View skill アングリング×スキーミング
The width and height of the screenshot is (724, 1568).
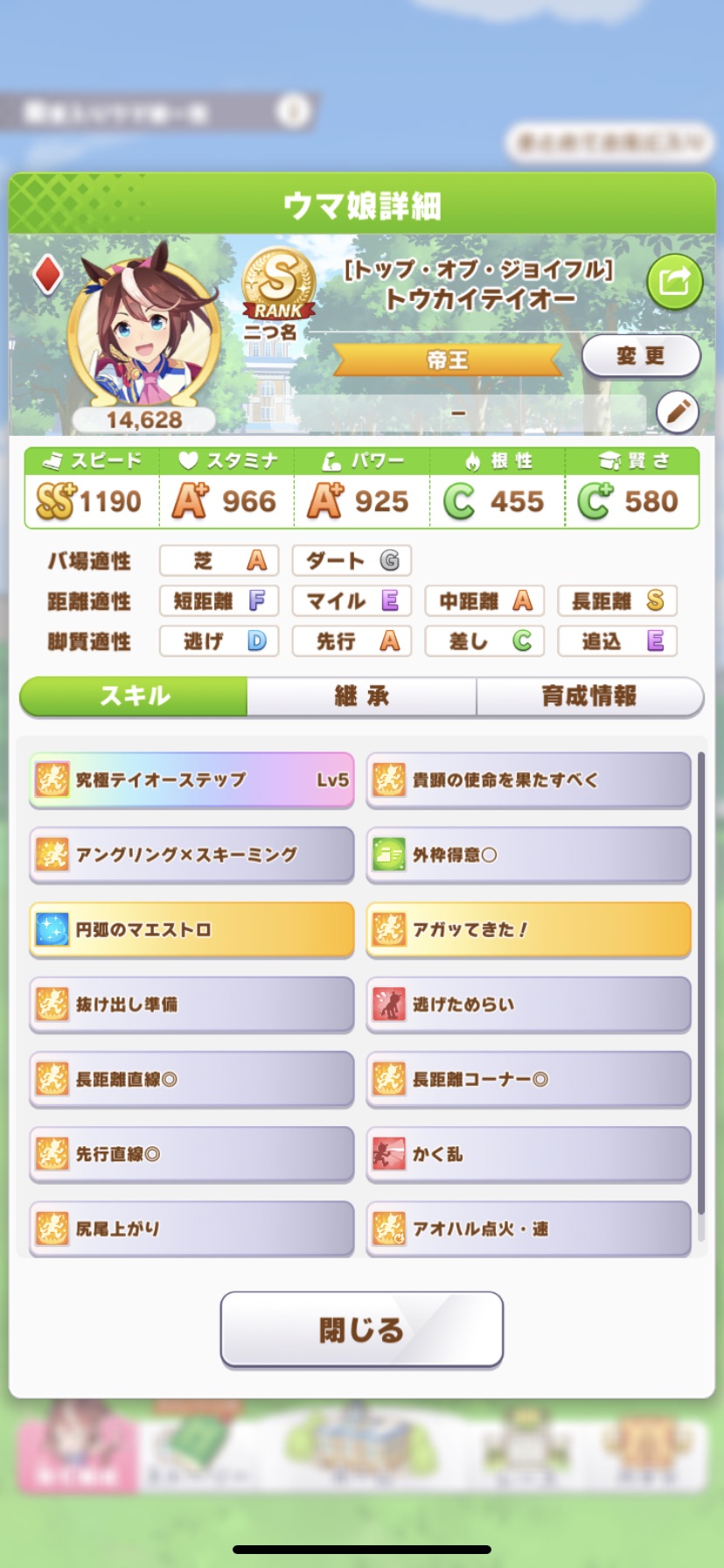[x=191, y=855]
